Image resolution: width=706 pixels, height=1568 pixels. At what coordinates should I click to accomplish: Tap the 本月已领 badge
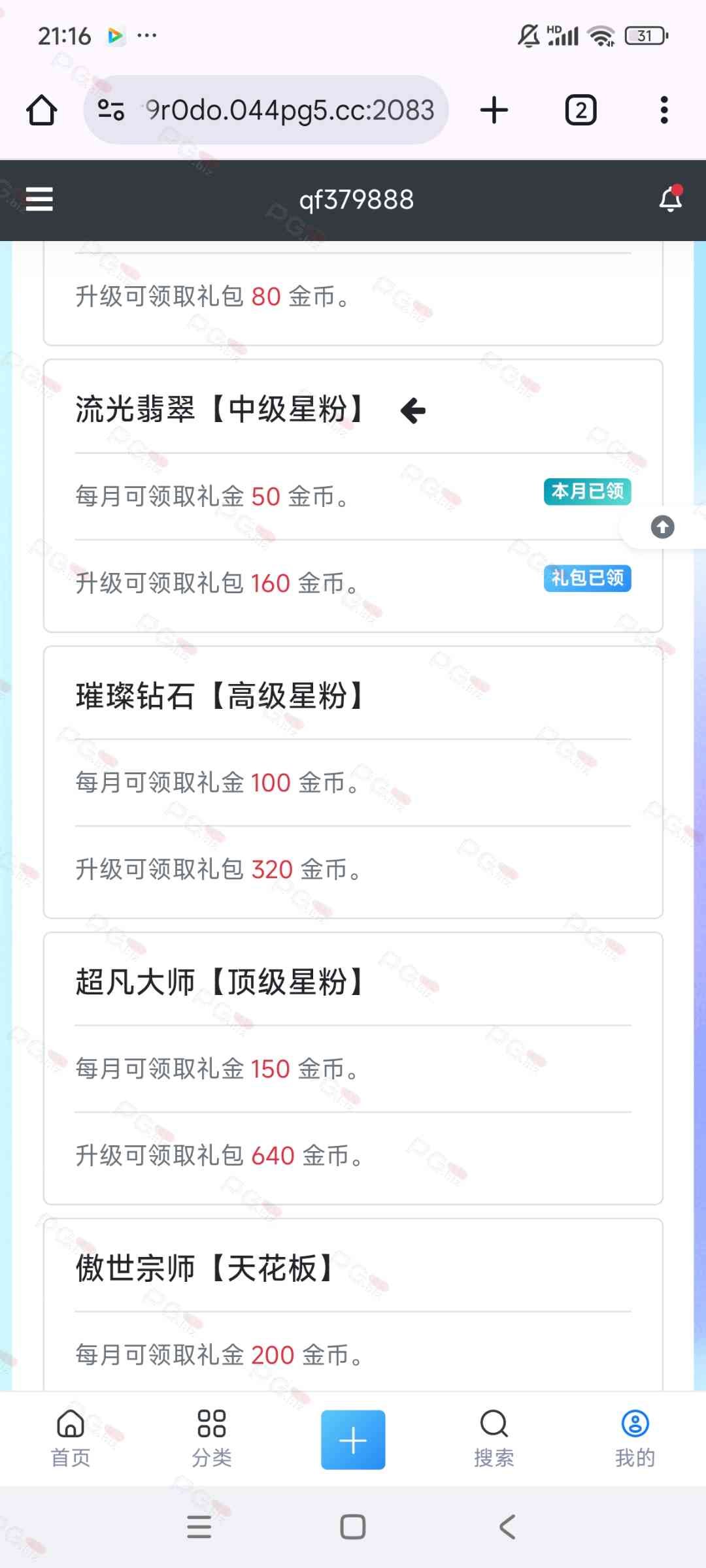coord(587,491)
